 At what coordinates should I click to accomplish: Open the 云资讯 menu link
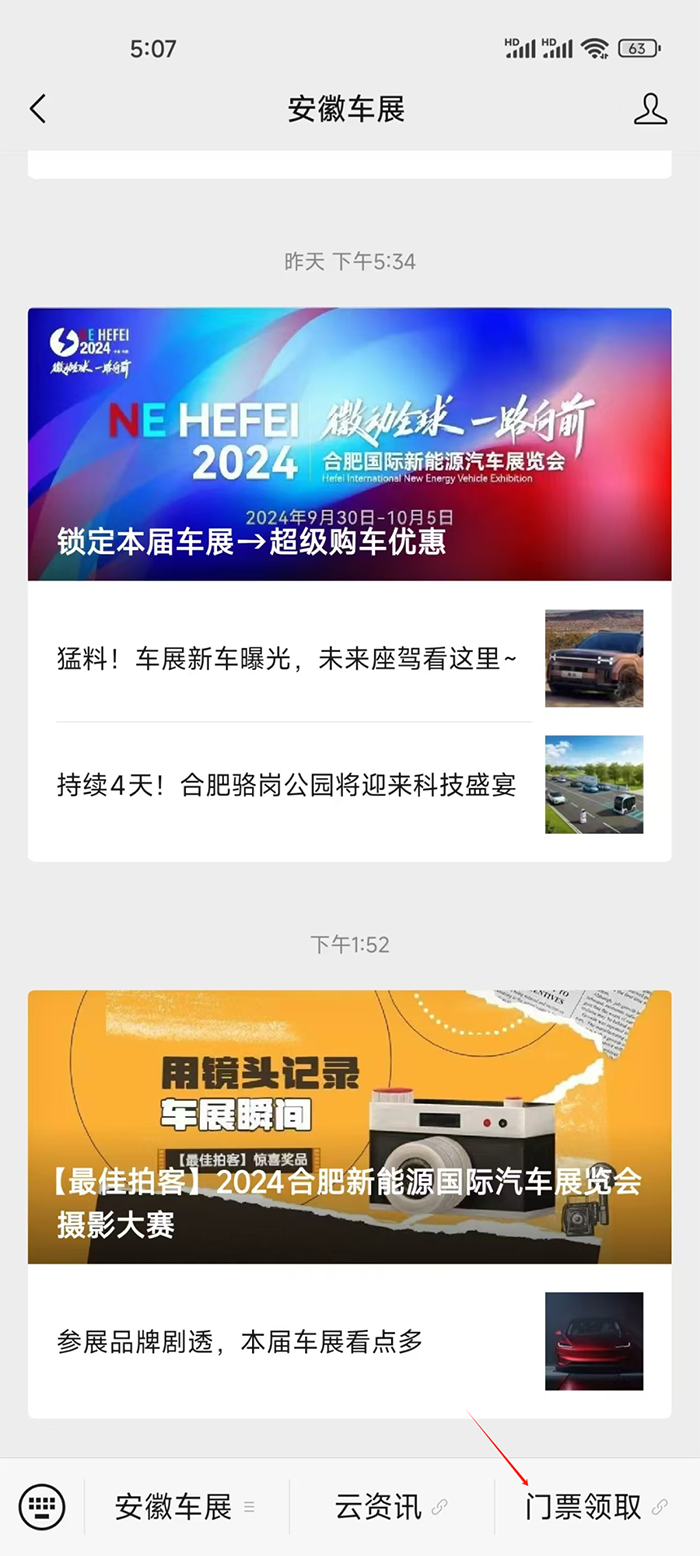(391, 1507)
